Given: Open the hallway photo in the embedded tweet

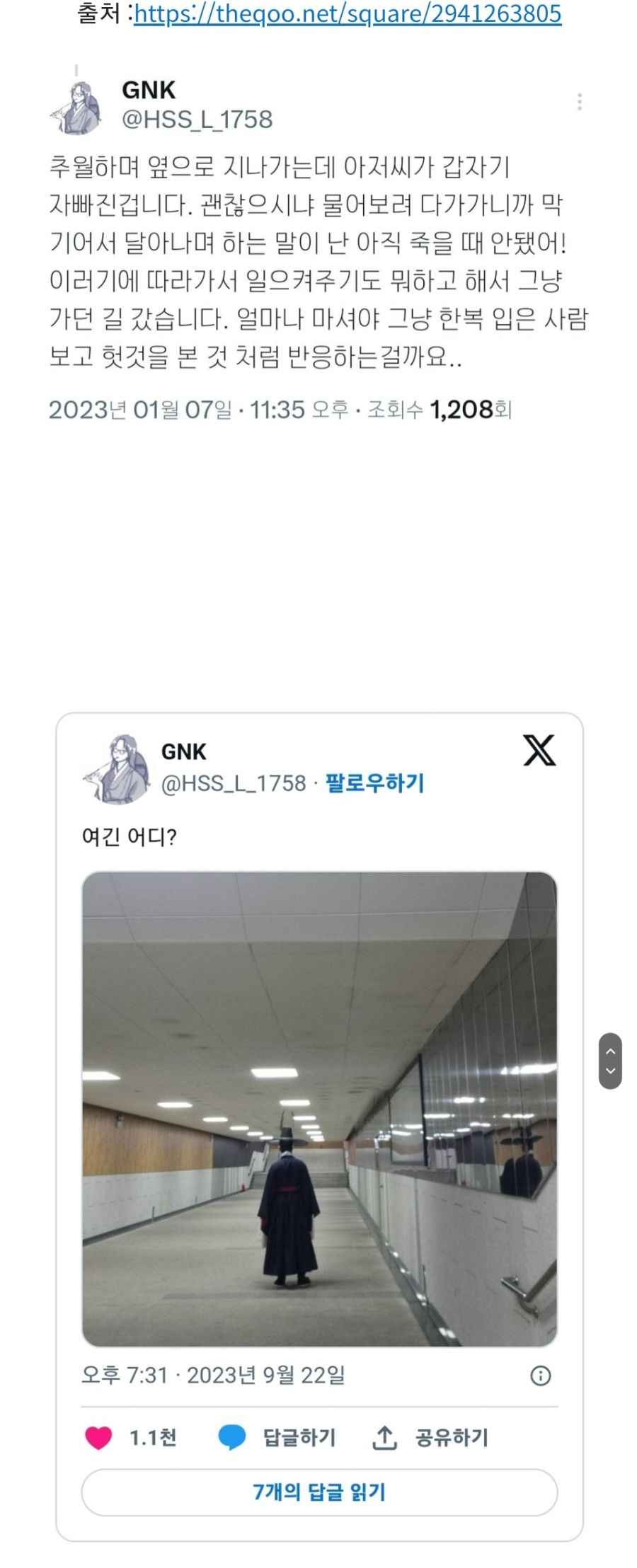Looking at the screenshot, I should [x=319, y=1109].
